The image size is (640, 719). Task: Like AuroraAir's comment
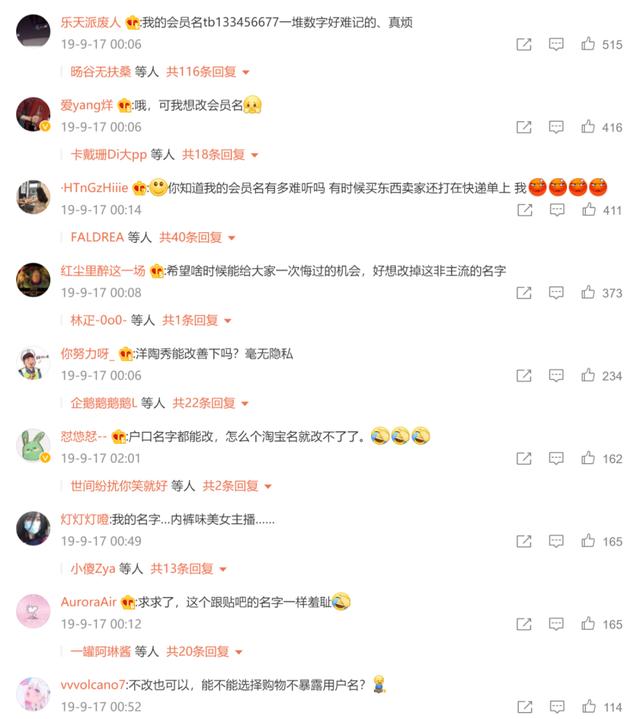pos(588,624)
